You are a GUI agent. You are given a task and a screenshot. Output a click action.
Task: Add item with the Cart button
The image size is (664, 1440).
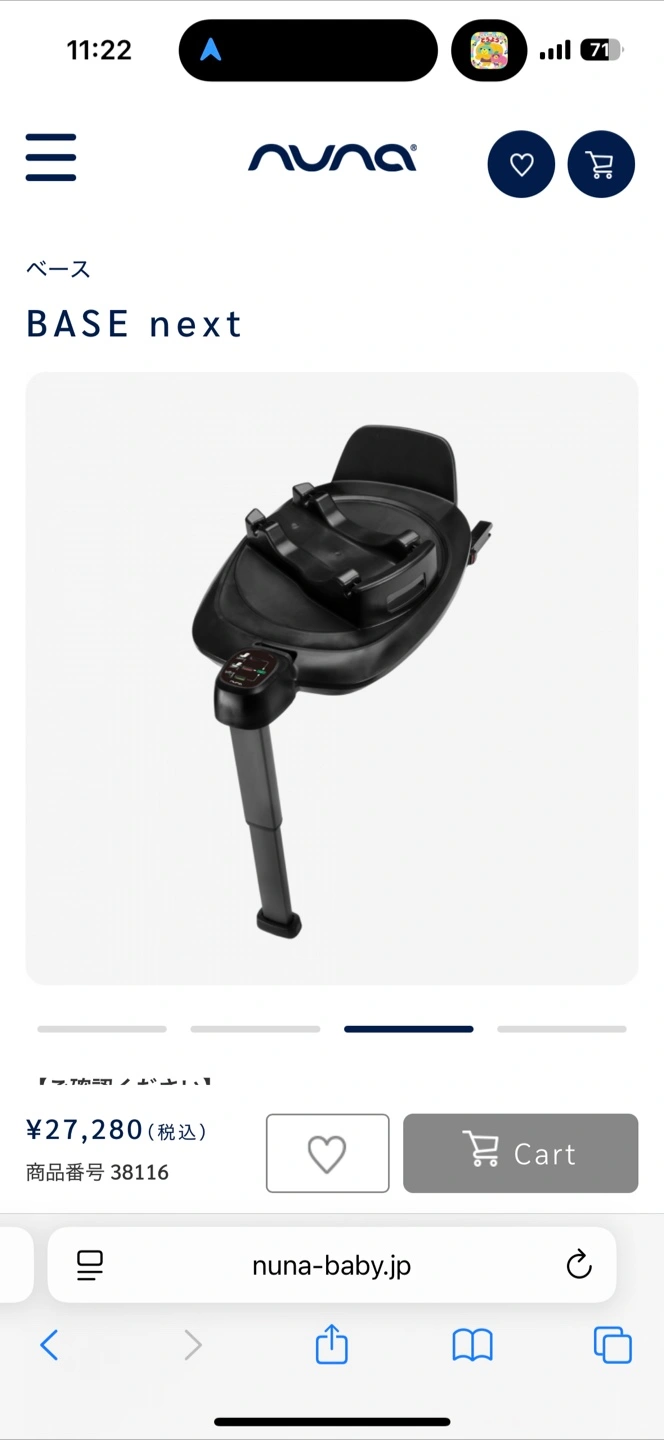pos(520,1153)
